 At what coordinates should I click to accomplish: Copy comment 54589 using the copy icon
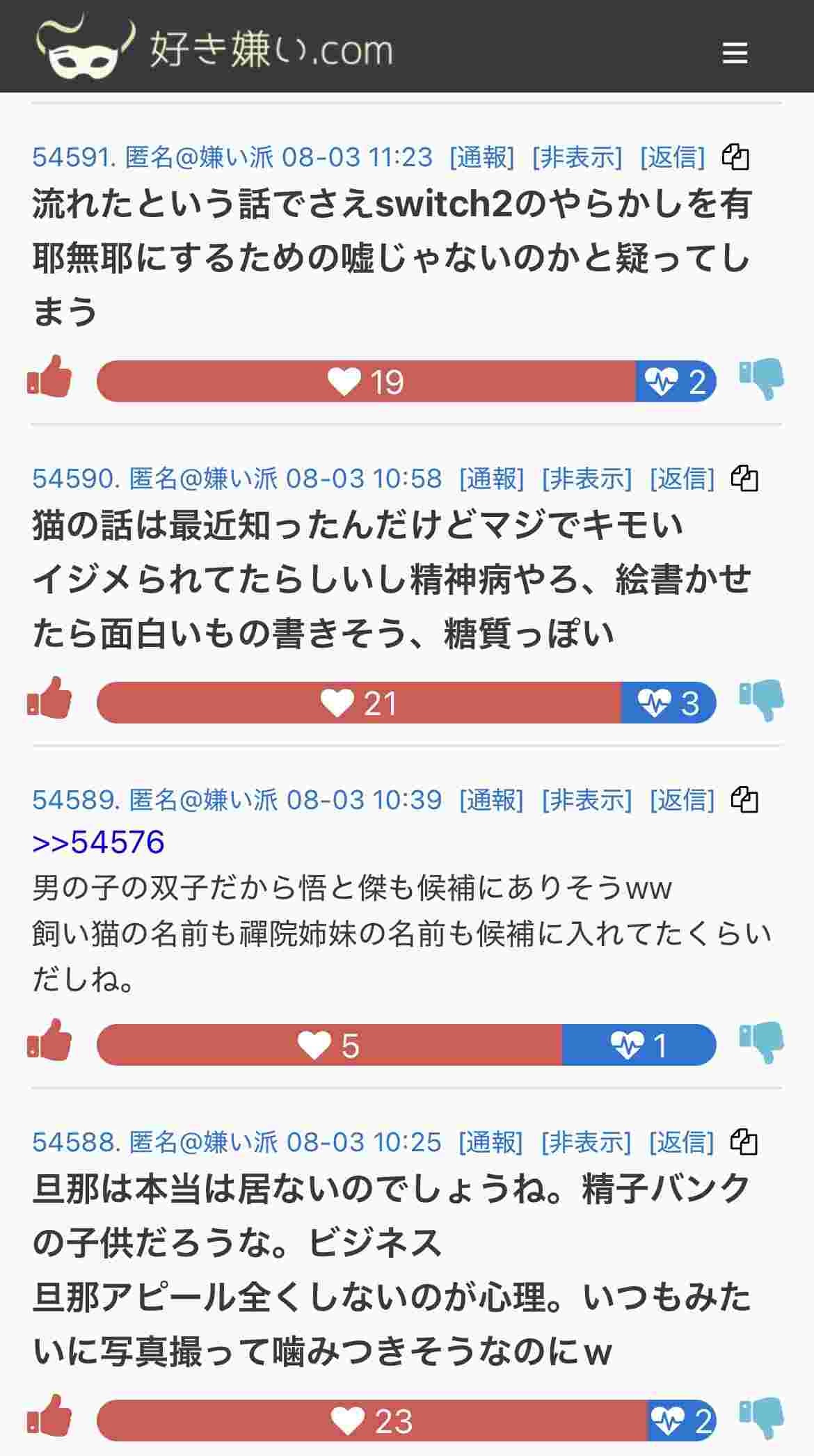tap(744, 800)
